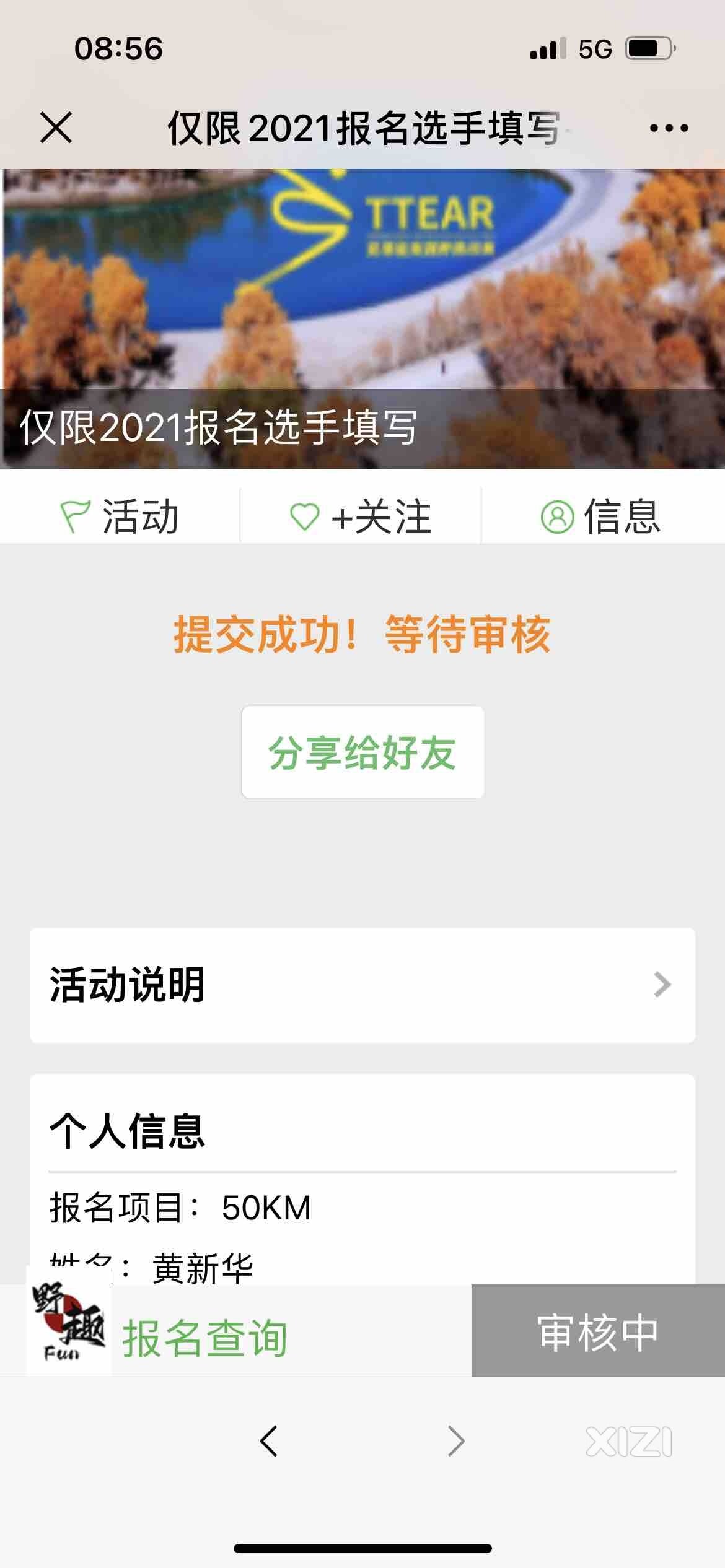Go forward to the next web page

point(456,1441)
